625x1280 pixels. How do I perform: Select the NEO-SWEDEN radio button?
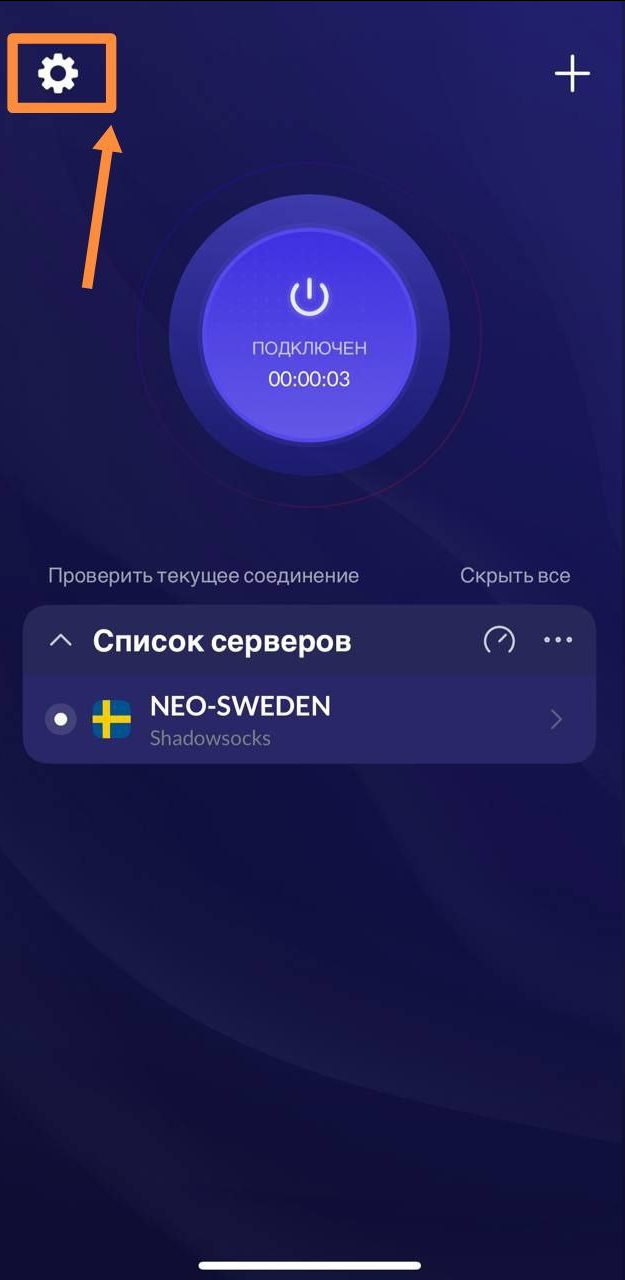(x=61, y=719)
